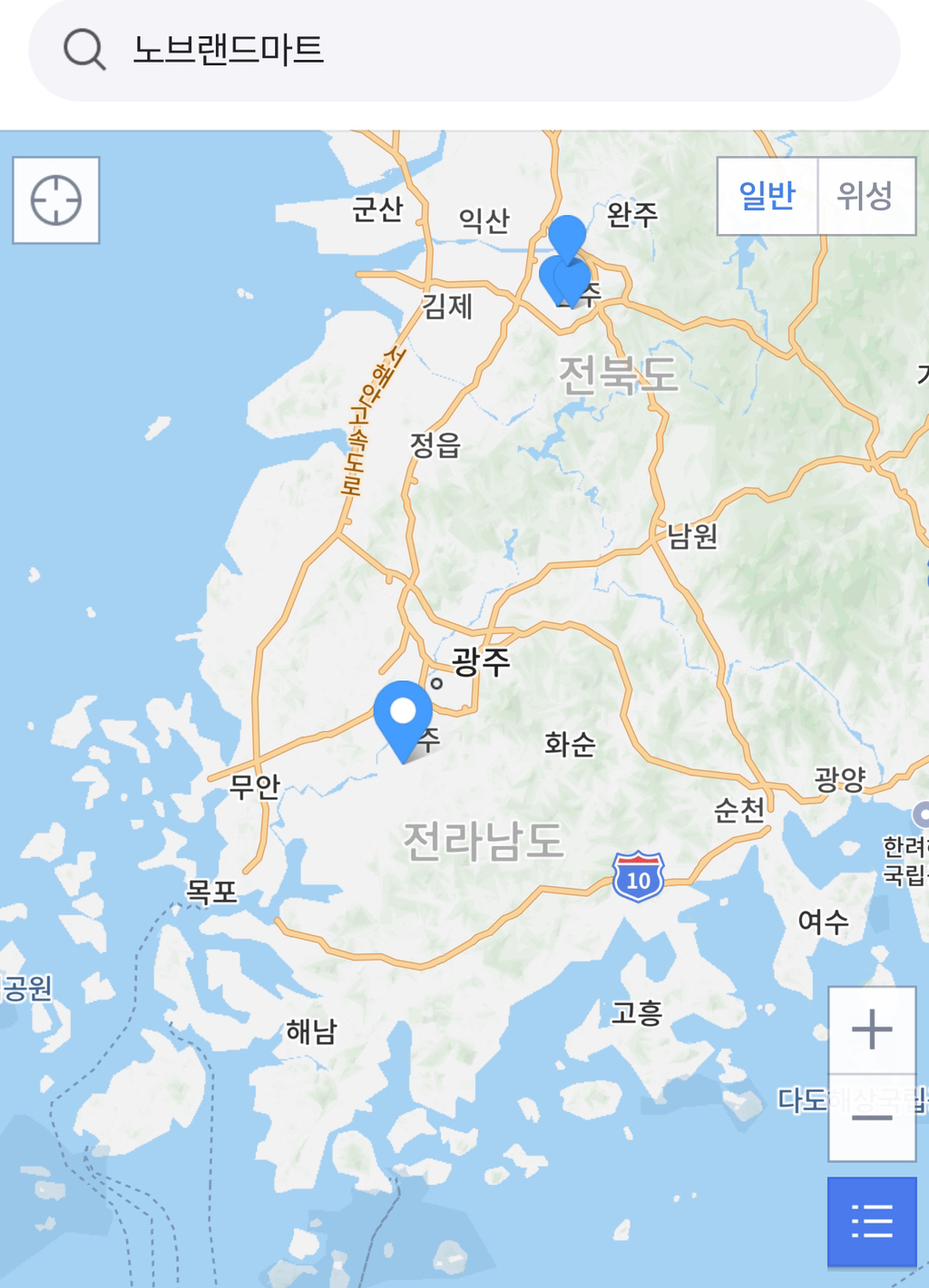Select the top store pin near 완주

point(567,236)
